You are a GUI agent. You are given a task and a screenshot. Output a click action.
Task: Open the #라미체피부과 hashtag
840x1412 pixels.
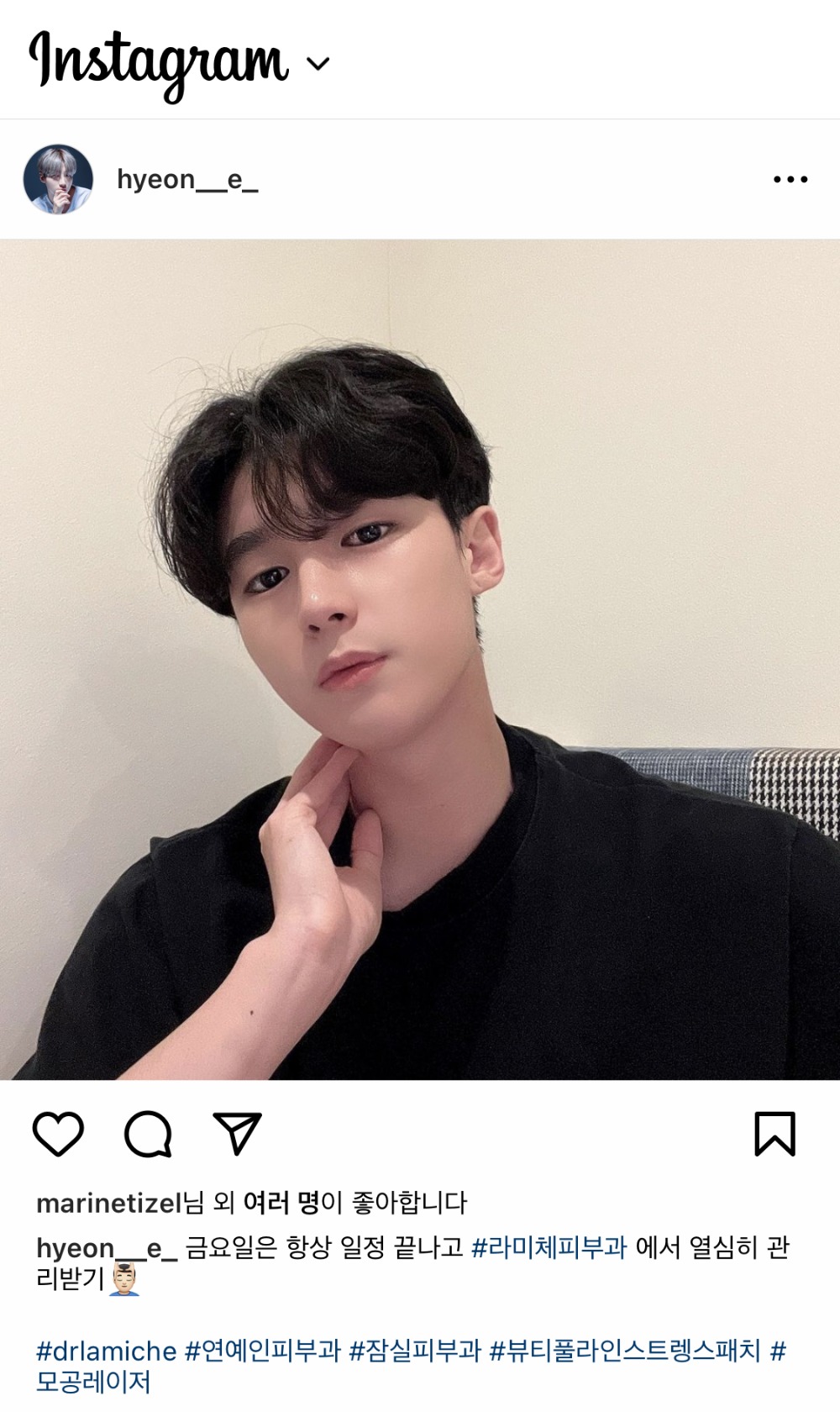click(549, 1248)
